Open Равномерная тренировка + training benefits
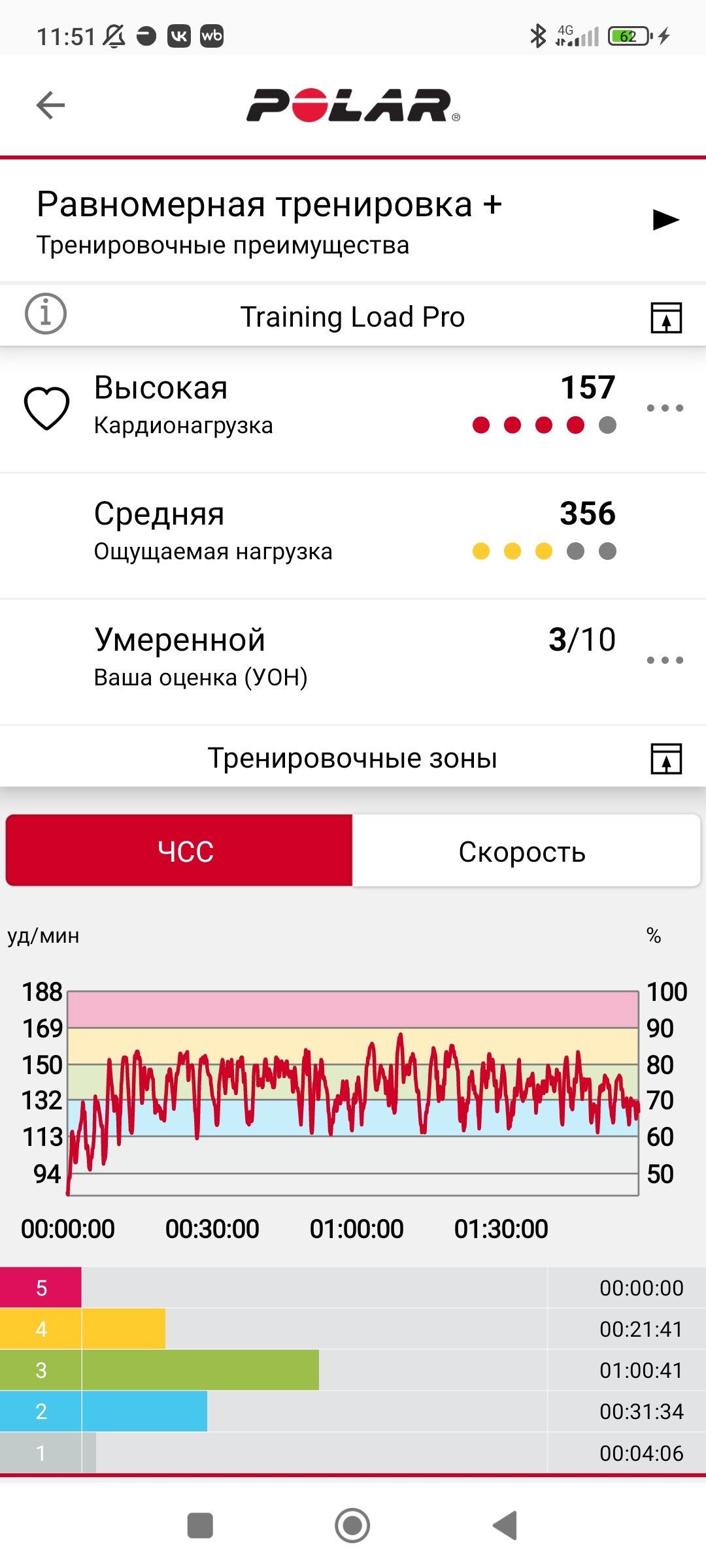Screen dimensions: 706x1568 click(x=353, y=221)
